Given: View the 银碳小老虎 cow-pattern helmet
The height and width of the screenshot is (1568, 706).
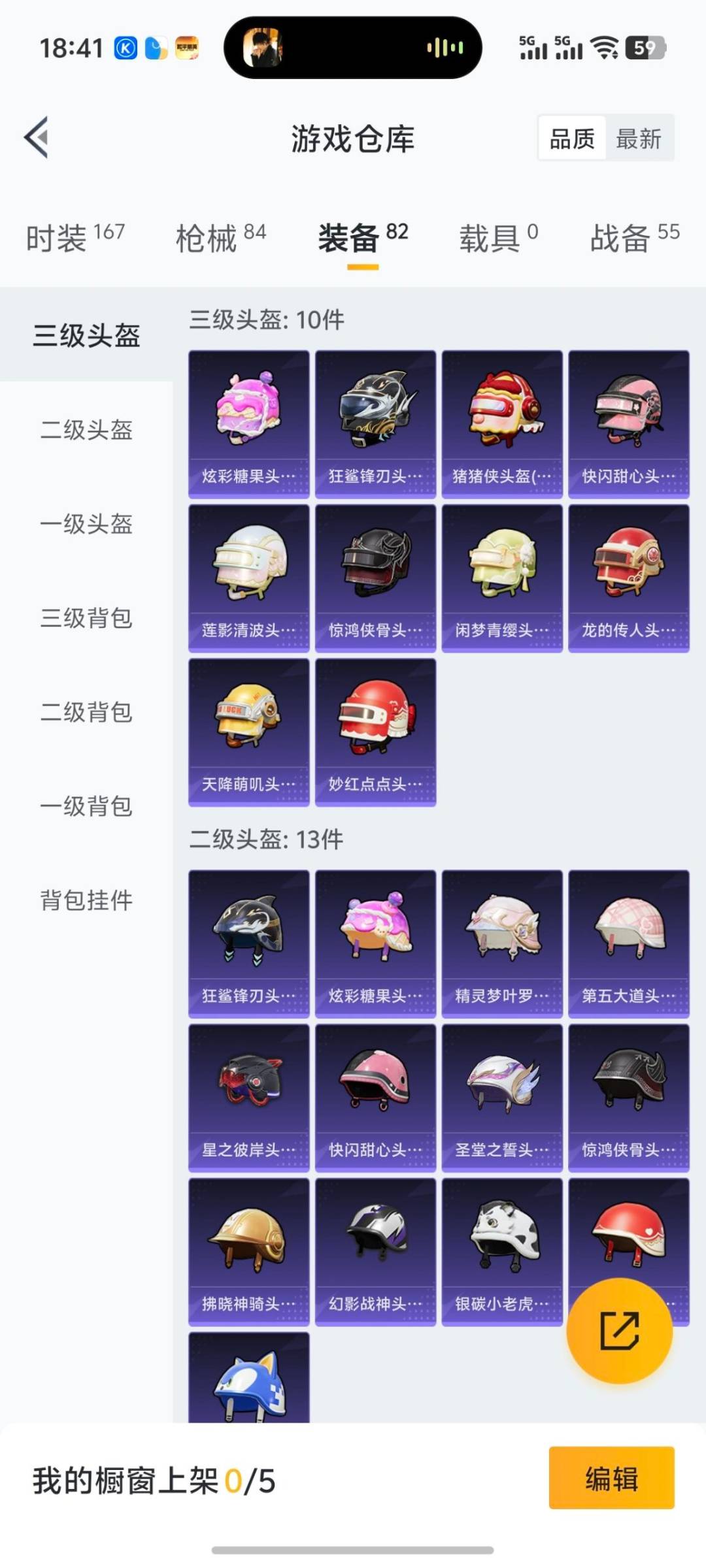Looking at the screenshot, I should point(501,1250).
